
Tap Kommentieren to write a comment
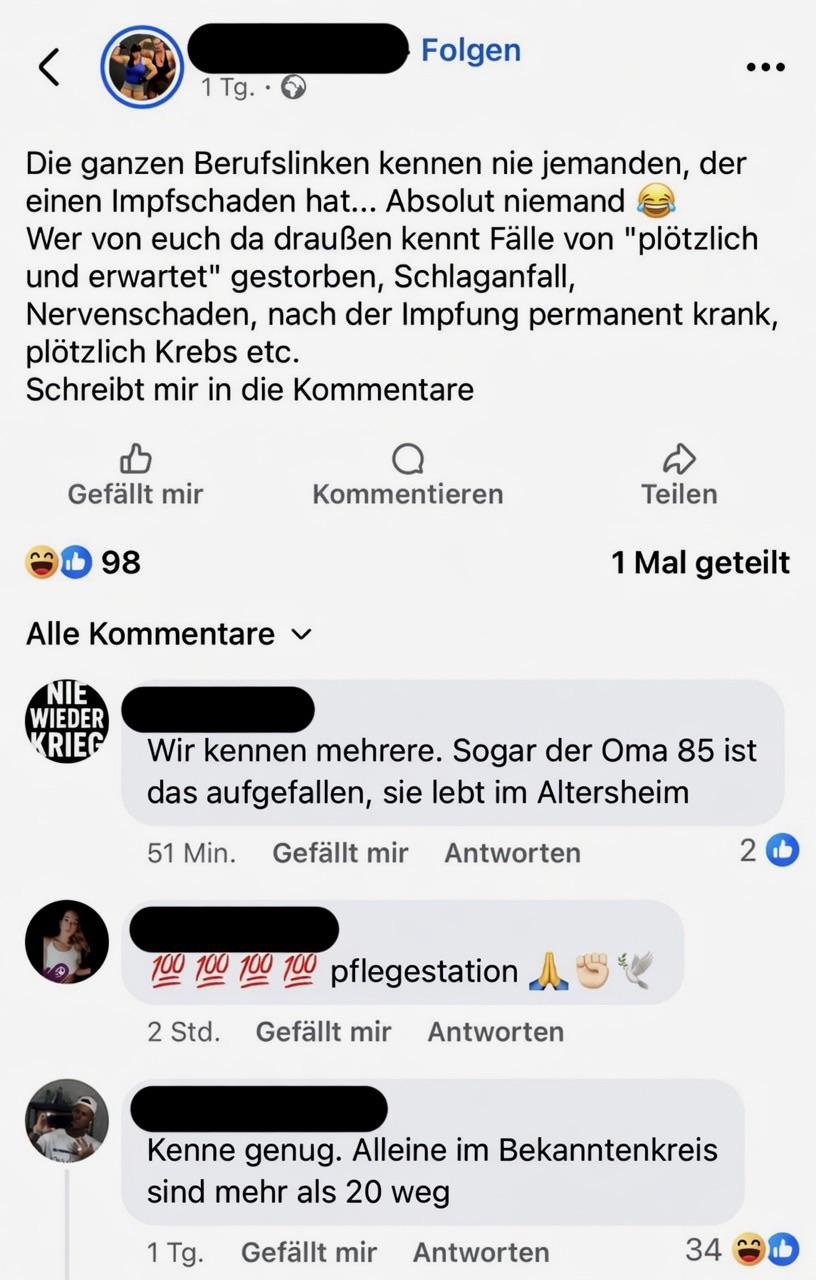coord(407,476)
